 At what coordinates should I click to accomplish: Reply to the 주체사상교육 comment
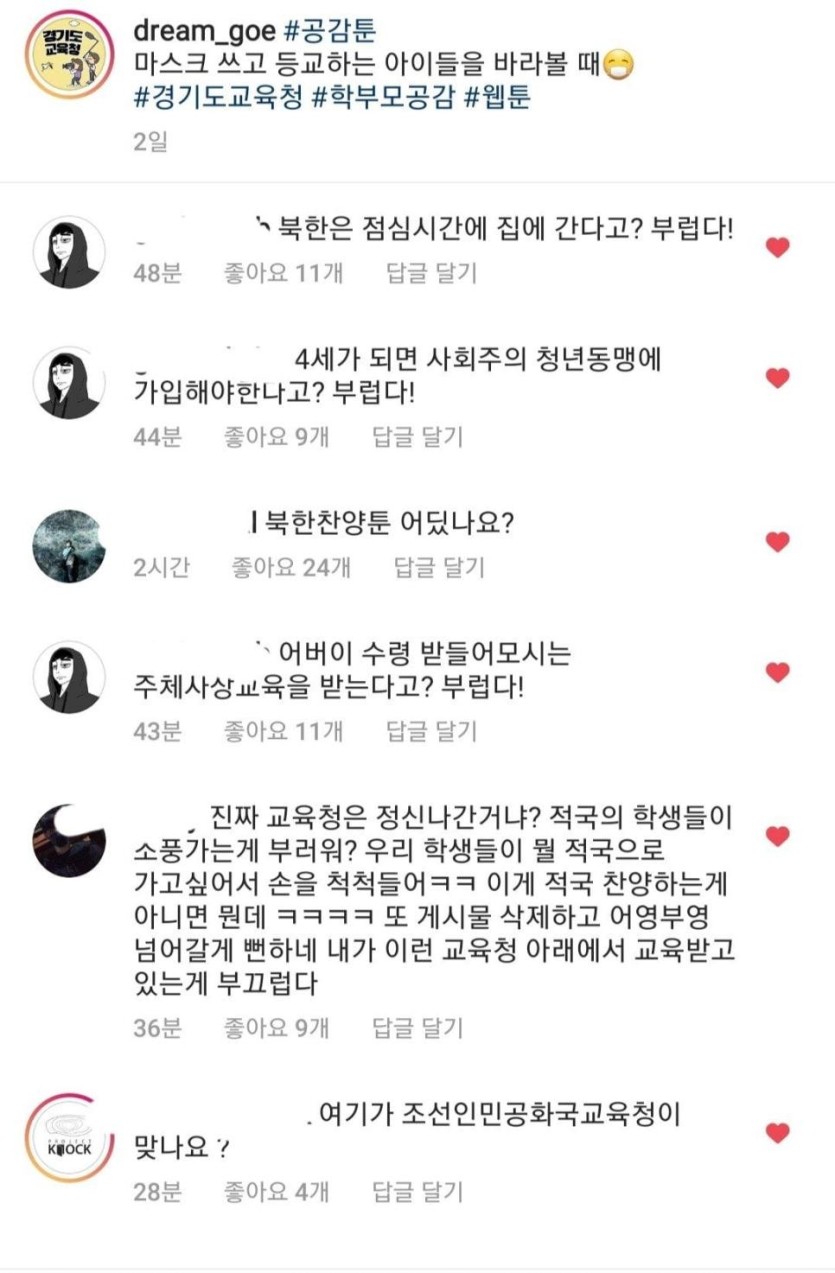(x=431, y=731)
